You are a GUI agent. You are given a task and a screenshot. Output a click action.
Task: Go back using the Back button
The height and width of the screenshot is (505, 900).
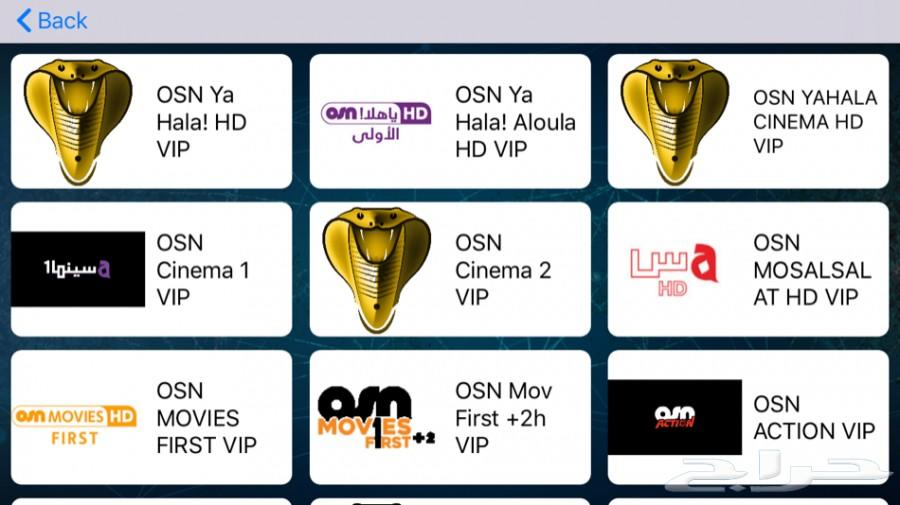52,20
